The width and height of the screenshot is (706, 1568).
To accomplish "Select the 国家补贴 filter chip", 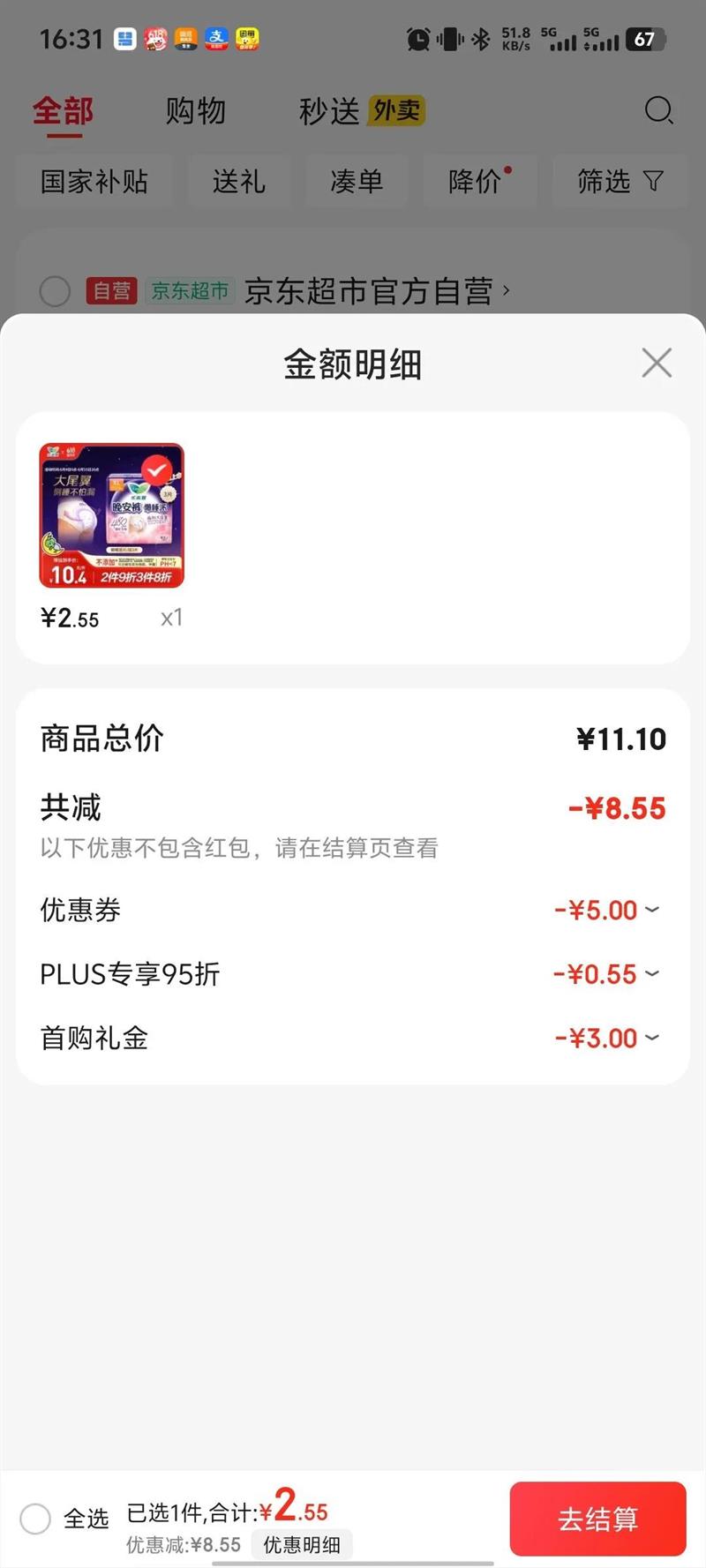I will point(94,182).
